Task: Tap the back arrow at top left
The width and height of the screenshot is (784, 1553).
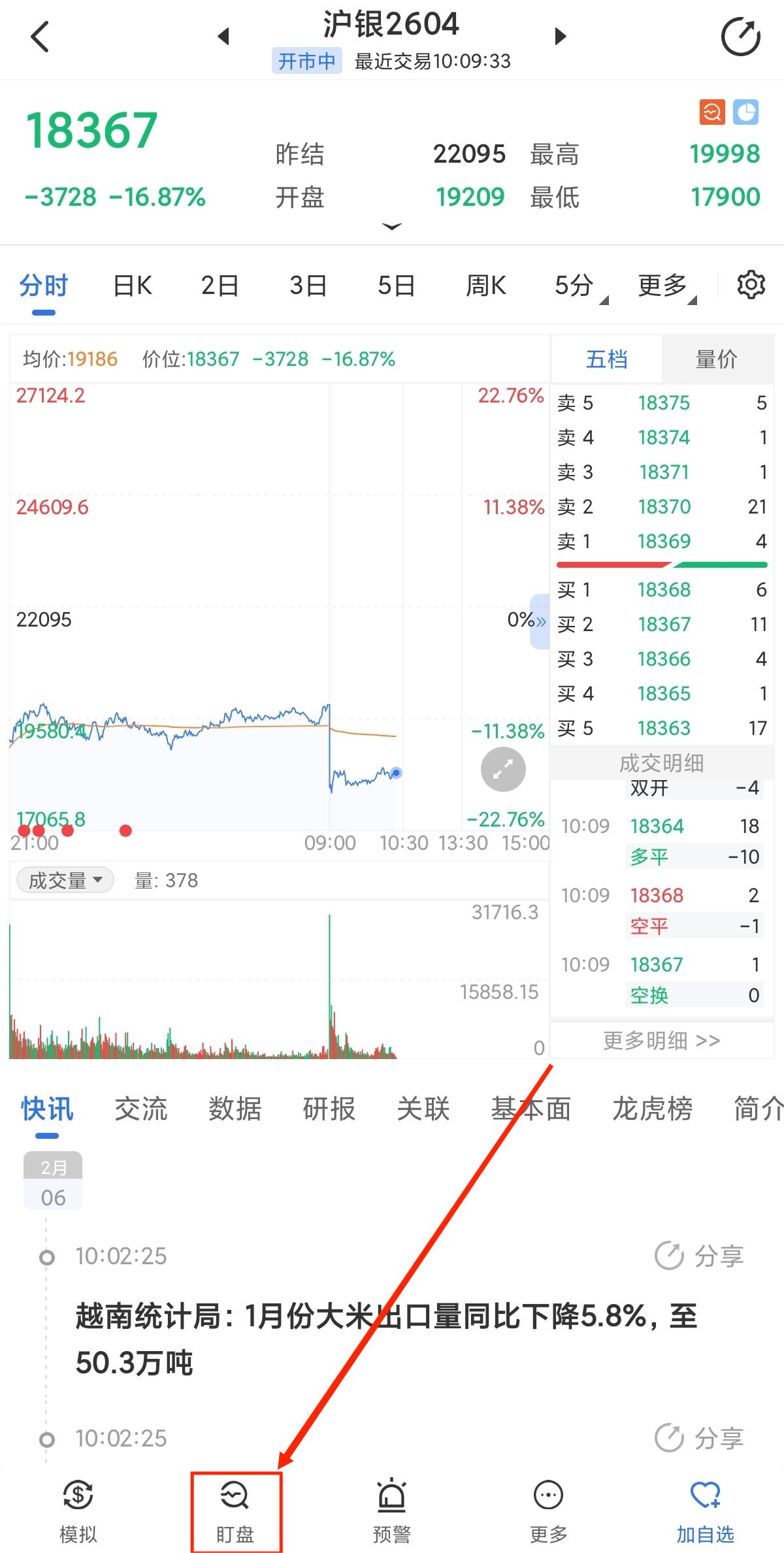Action: tap(41, 36)
